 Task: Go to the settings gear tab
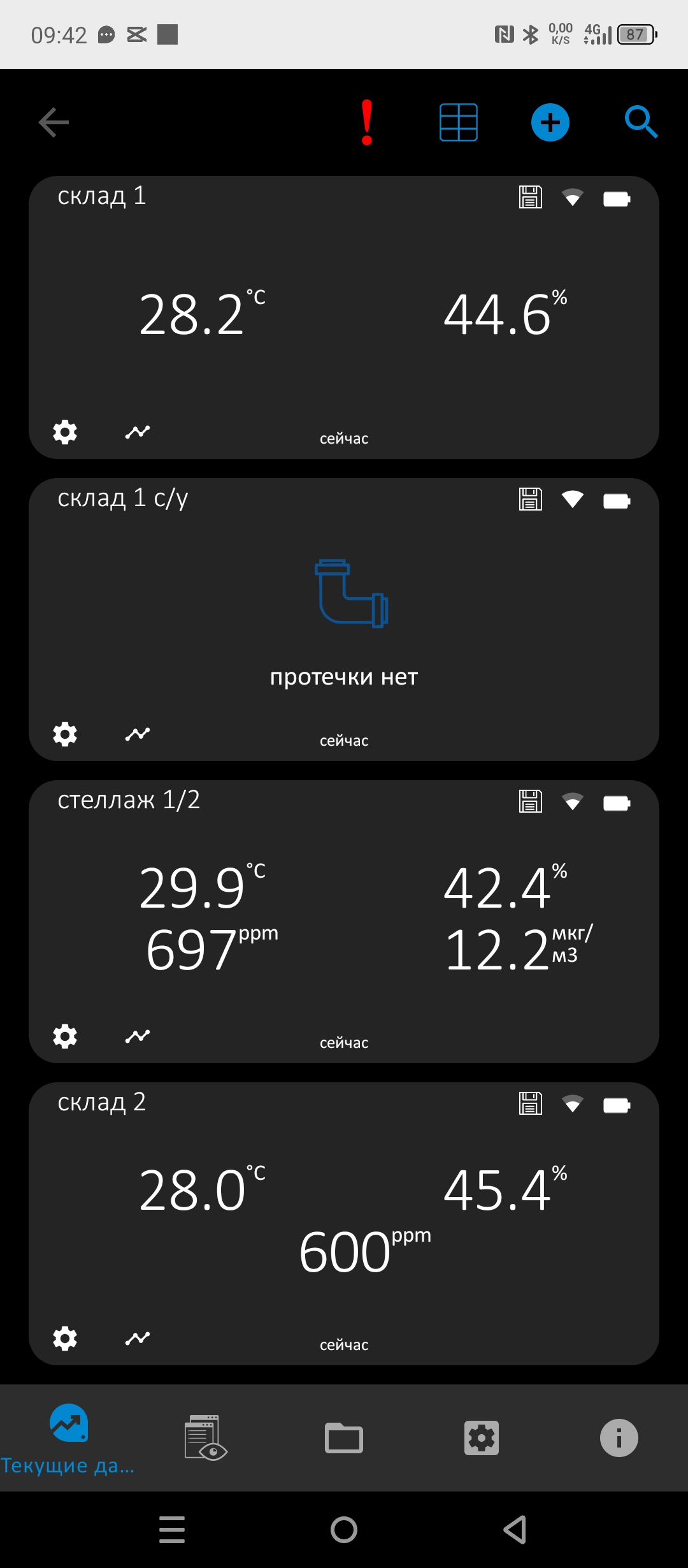coord(482,1438)
